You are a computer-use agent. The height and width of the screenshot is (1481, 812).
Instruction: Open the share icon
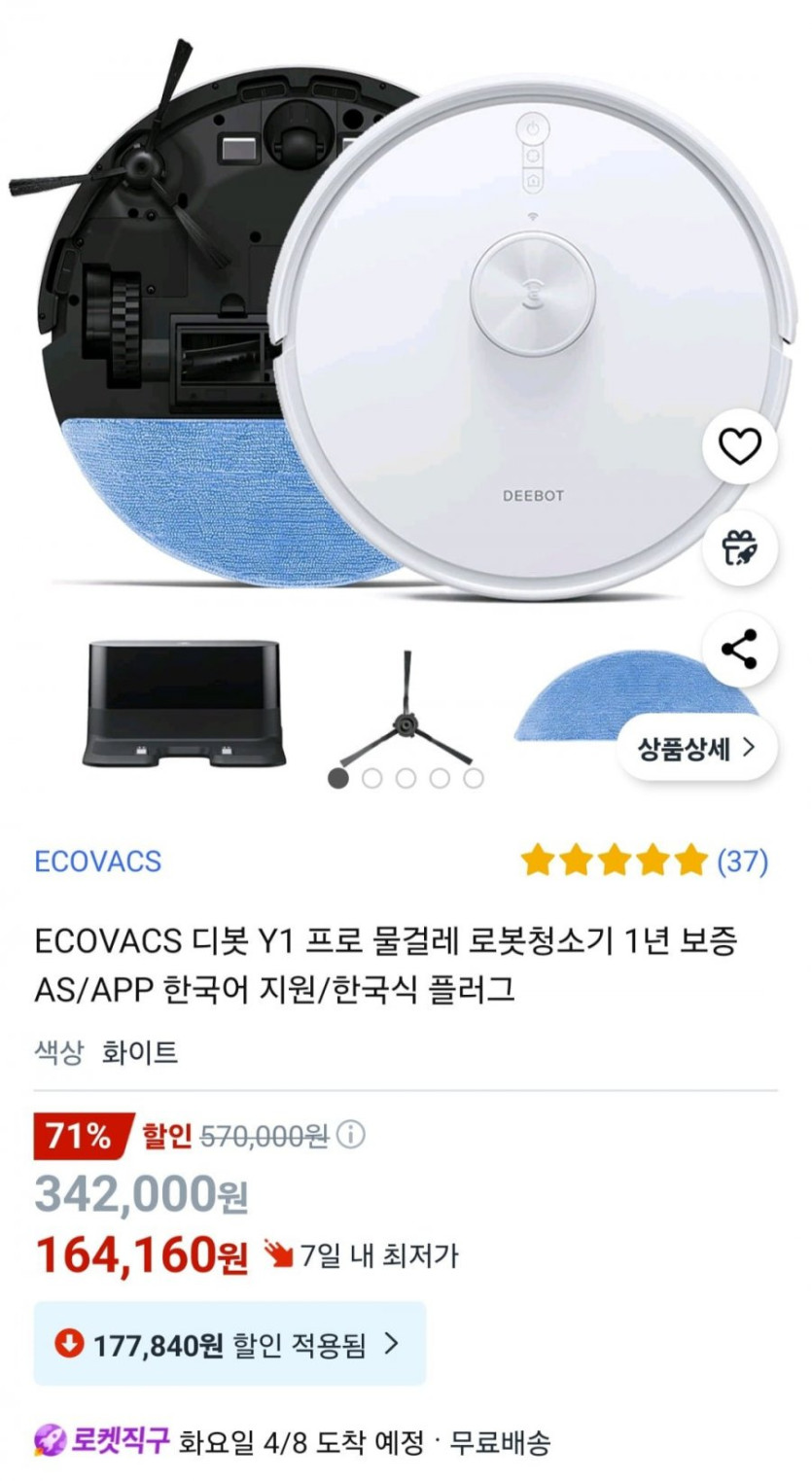point(740,647)
